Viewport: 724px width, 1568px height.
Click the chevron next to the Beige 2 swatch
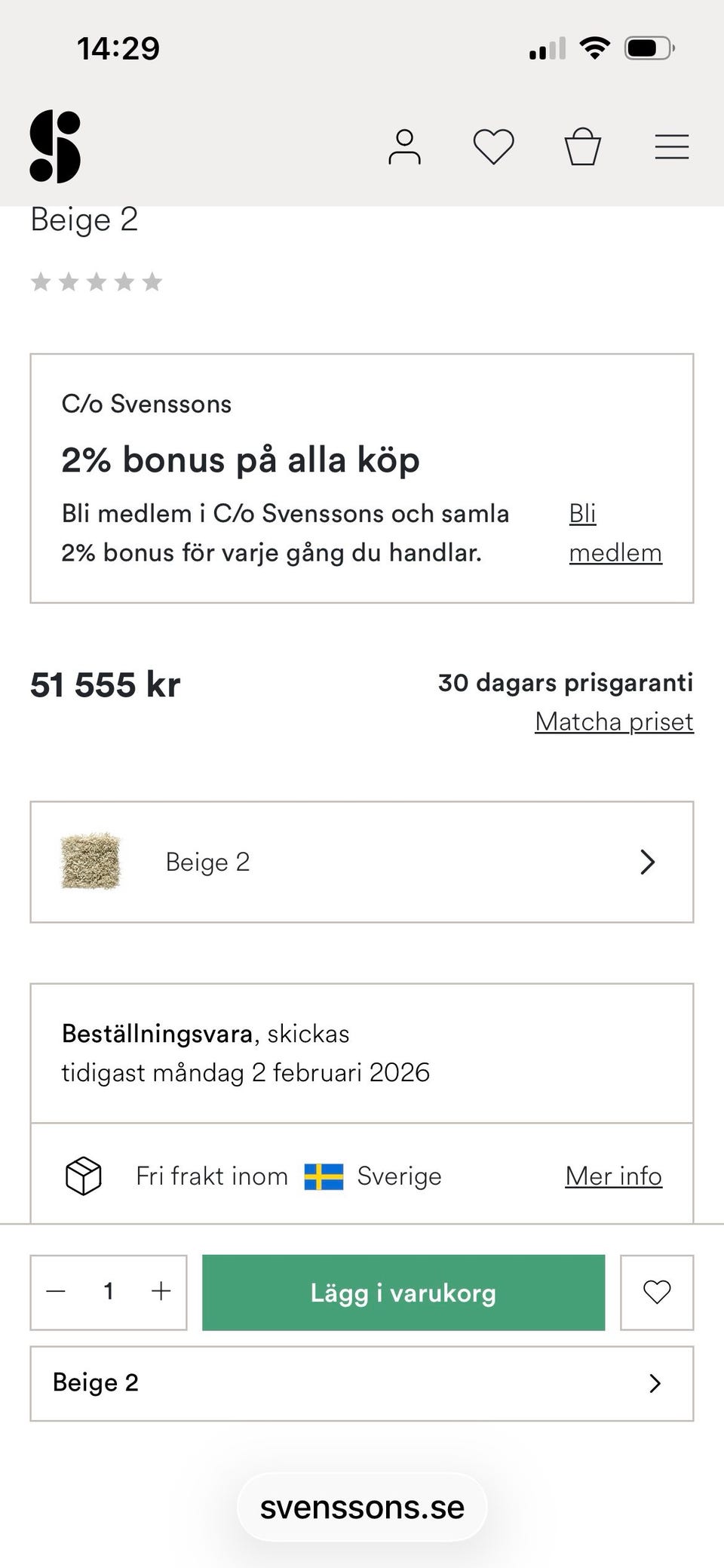tap(647, 862)
